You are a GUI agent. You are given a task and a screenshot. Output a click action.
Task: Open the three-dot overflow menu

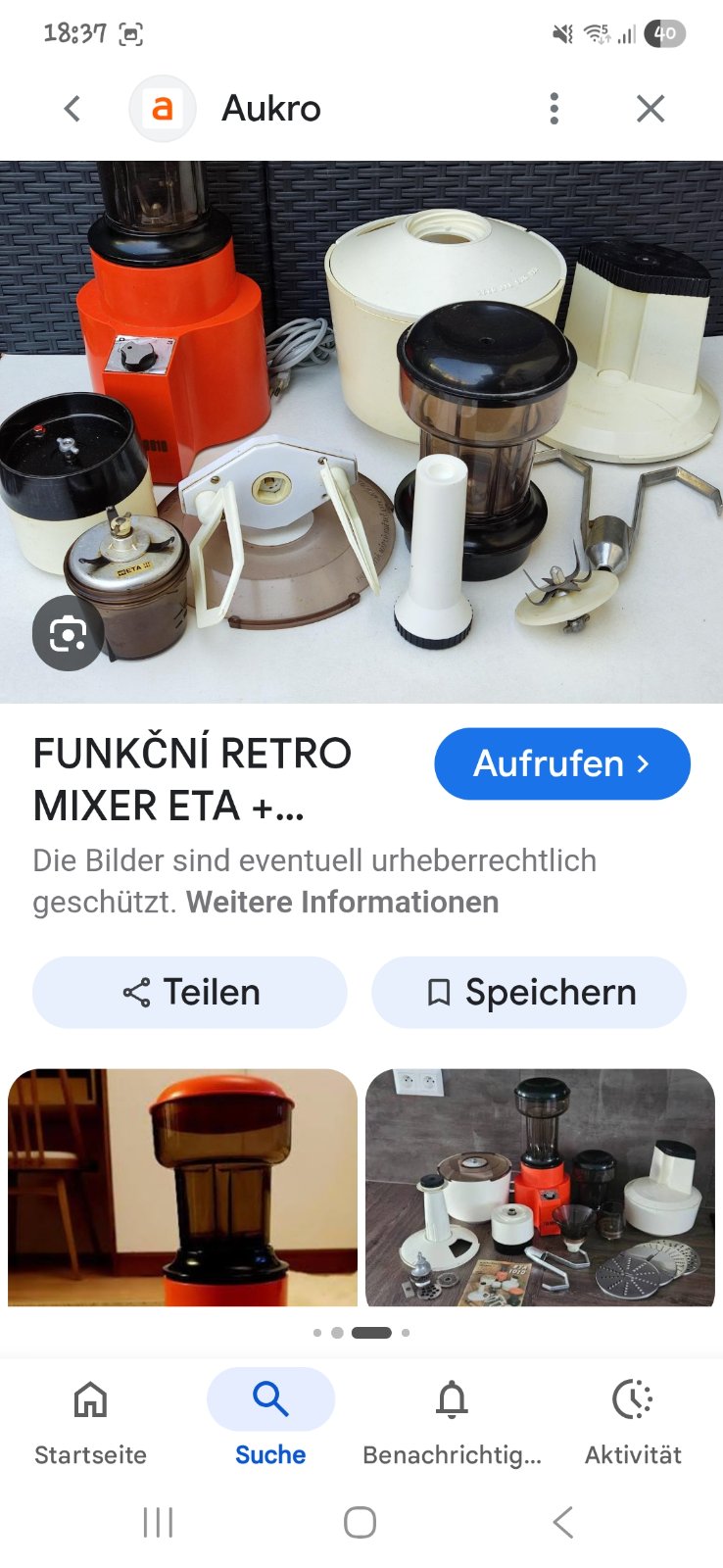pyautogui.click(x=554, y=109)
